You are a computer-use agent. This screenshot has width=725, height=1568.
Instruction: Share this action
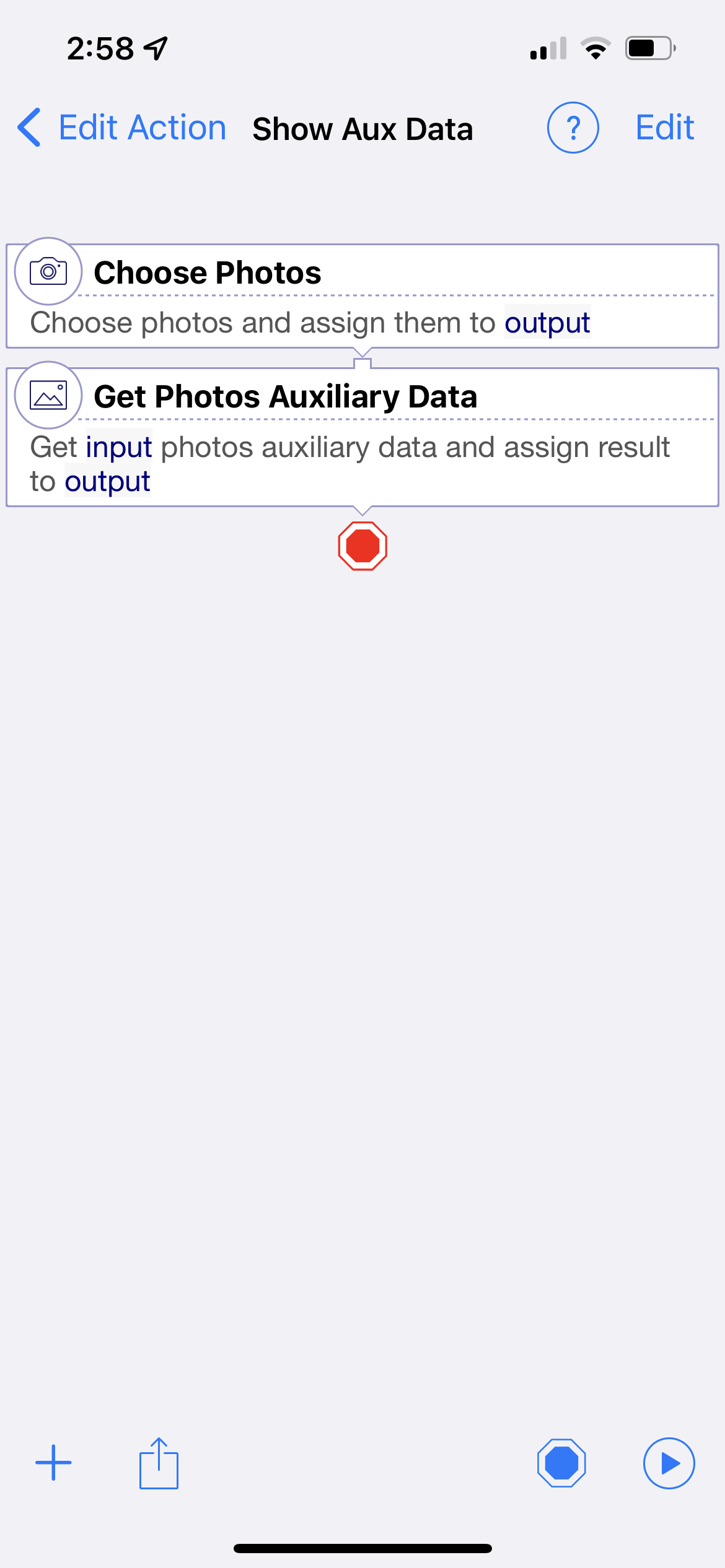(159, 1463)
